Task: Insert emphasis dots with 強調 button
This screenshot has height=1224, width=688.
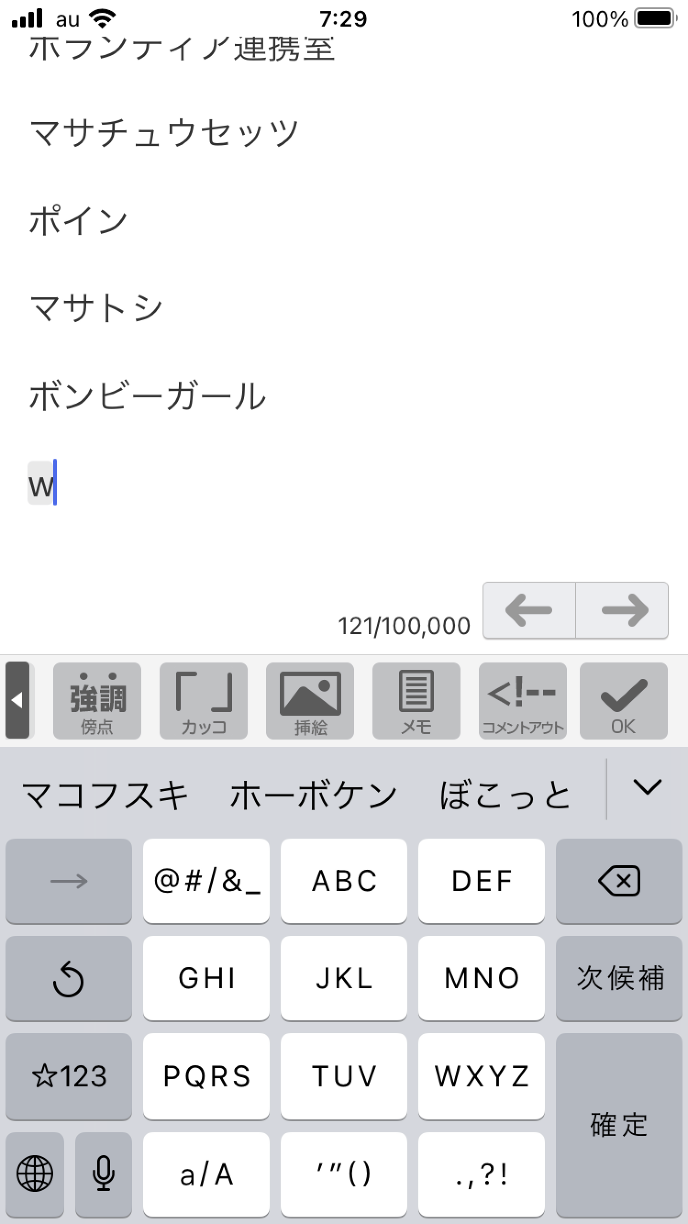Action: pos(97,701)
